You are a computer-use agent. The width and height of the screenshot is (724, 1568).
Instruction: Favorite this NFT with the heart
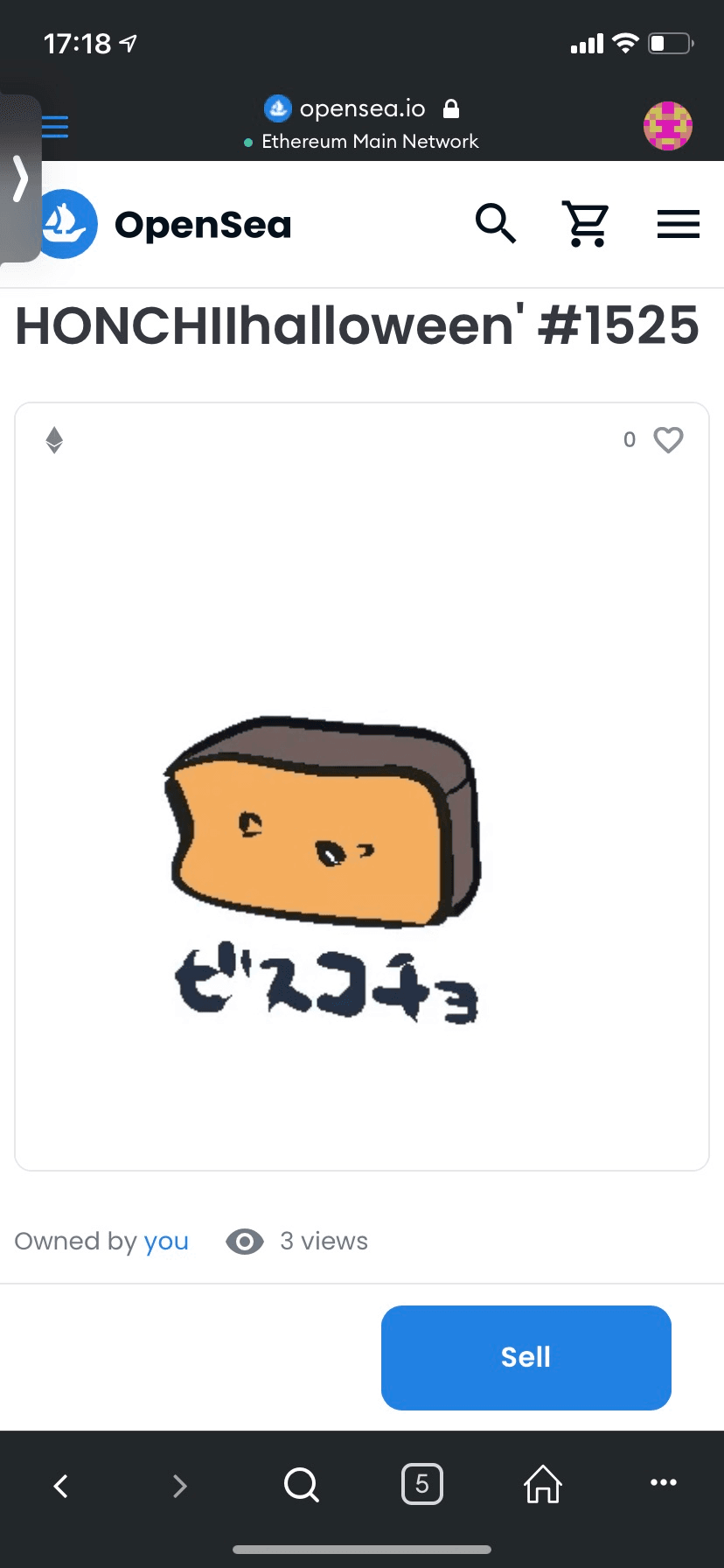point(668,439)
